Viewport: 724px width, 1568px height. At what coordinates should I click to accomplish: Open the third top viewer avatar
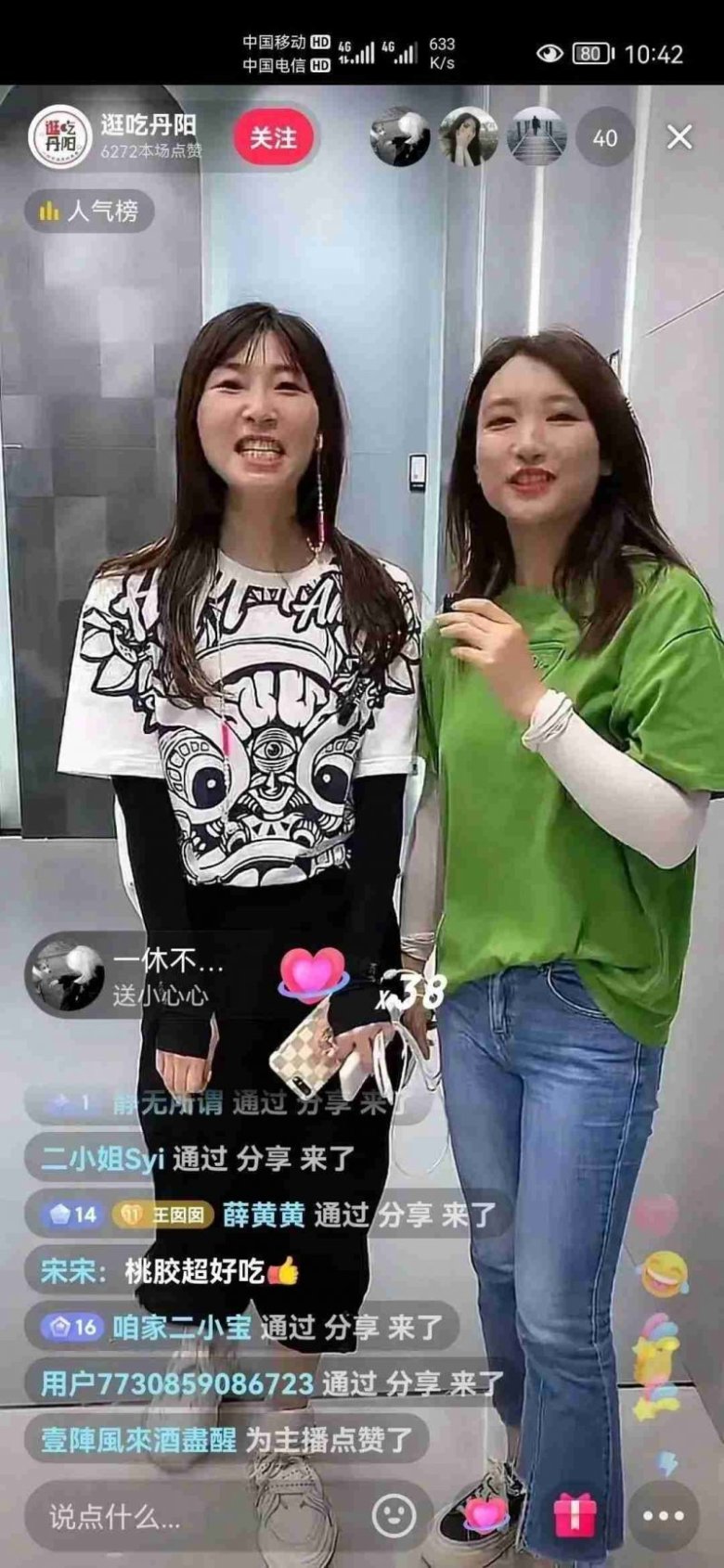pos(537,137)
